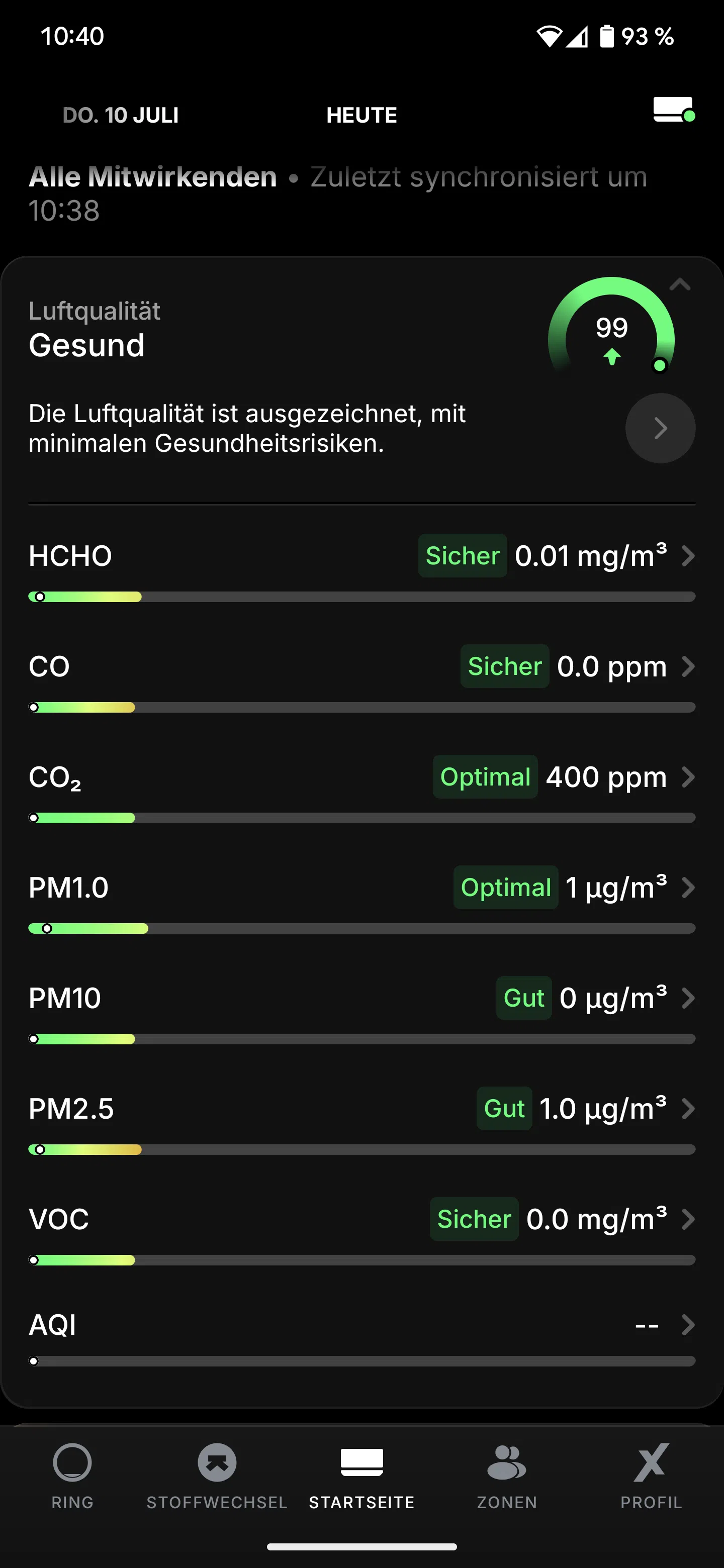This screenshot has height=1568, width=724.
Task: Select the Startseite tab
Action: [x=361, y=1477]
